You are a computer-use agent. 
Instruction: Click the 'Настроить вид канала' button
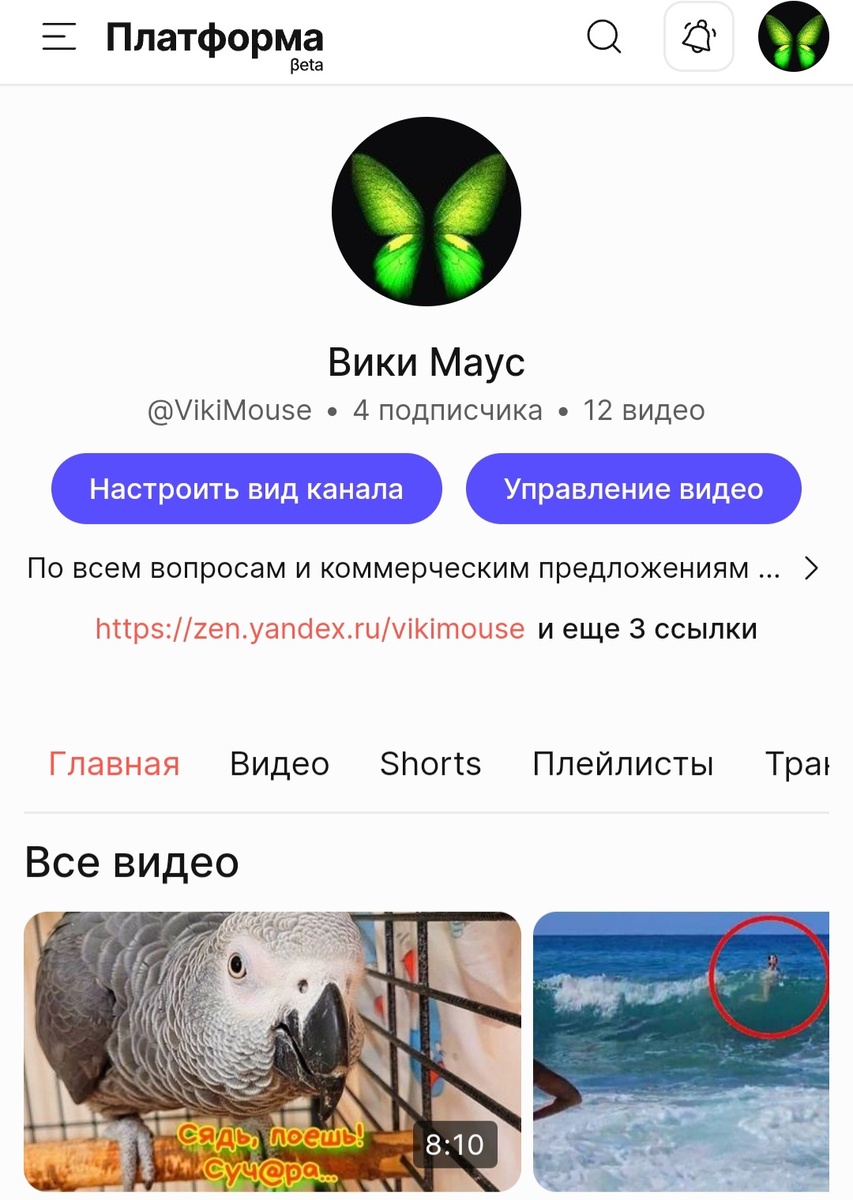tap(246, 488)
